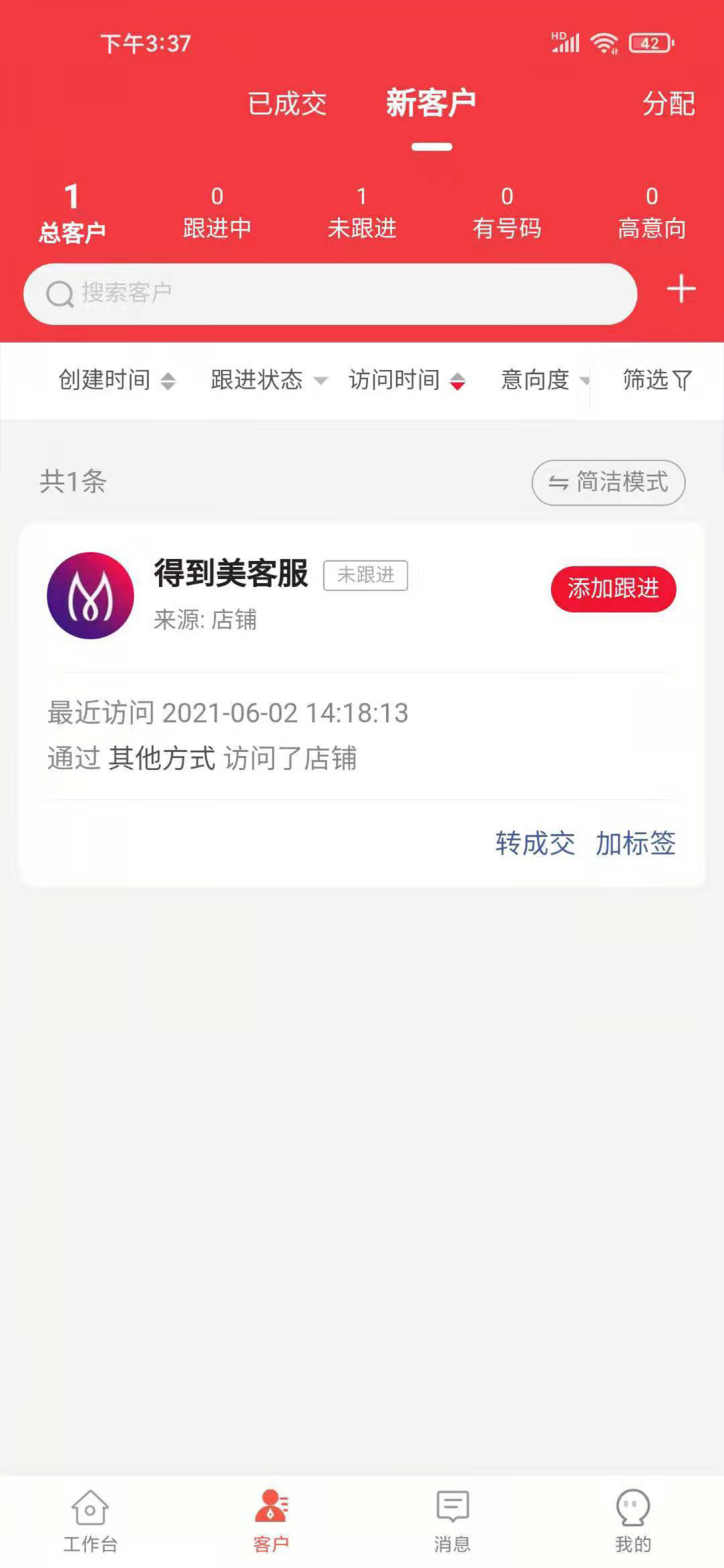The image size is (724, 1568).
Task: Sort by 创建时间
Action: (117, 380)
